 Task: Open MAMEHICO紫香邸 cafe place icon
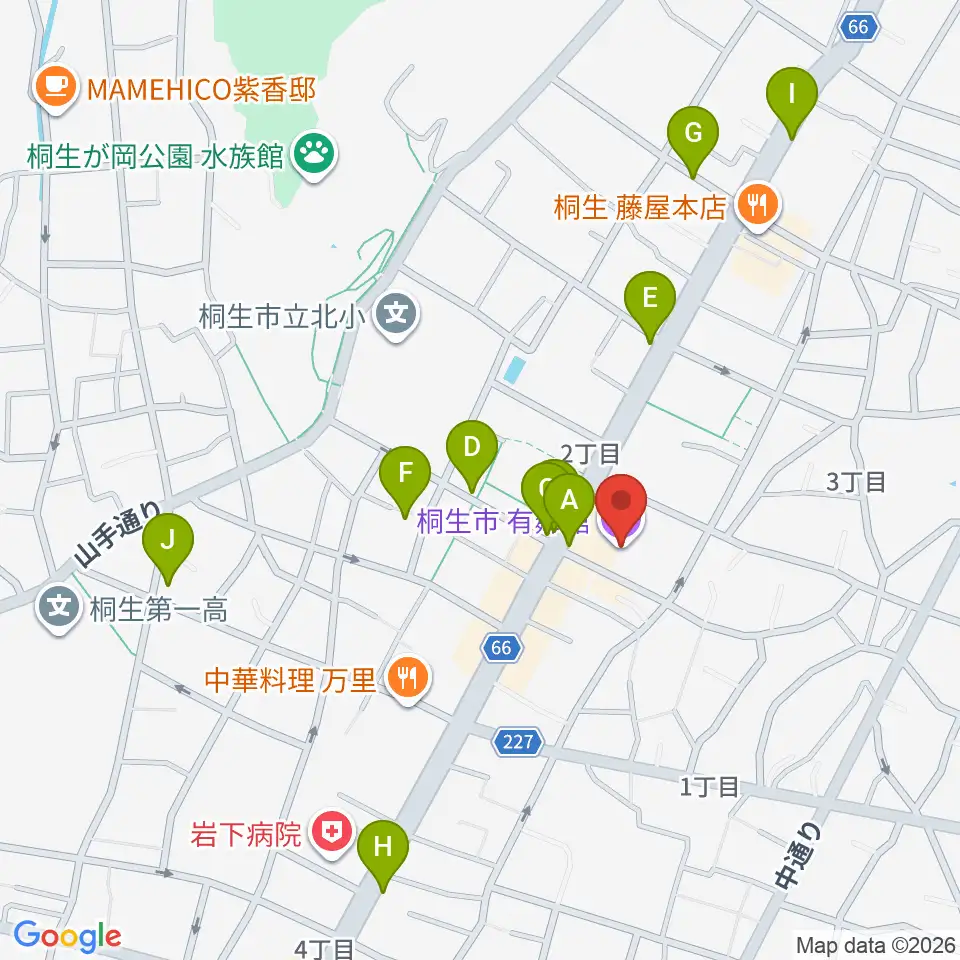click(56, 89)
